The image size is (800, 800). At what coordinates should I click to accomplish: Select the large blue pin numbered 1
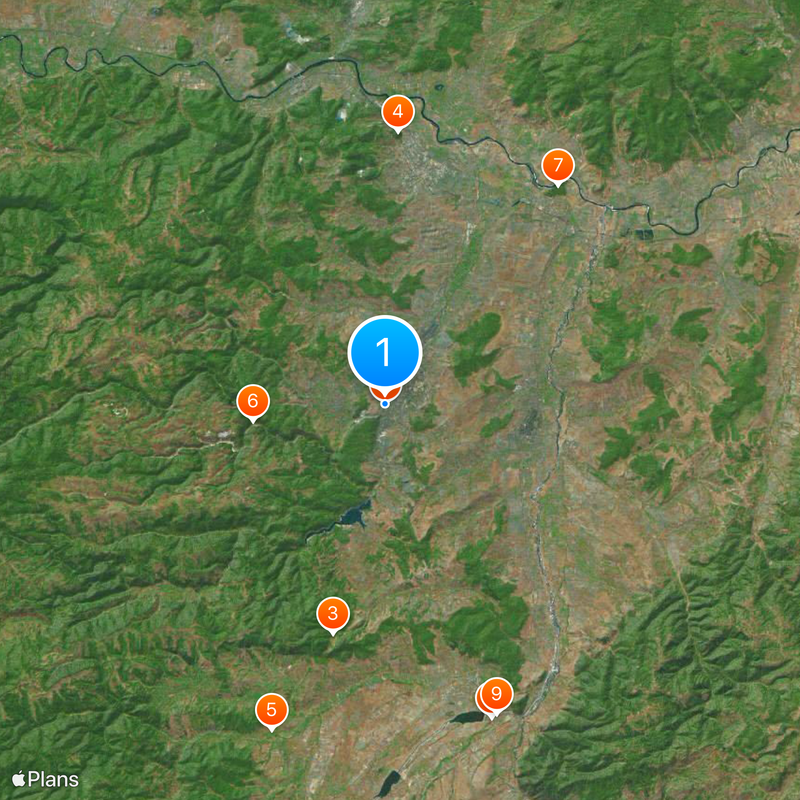pos(385,353)
